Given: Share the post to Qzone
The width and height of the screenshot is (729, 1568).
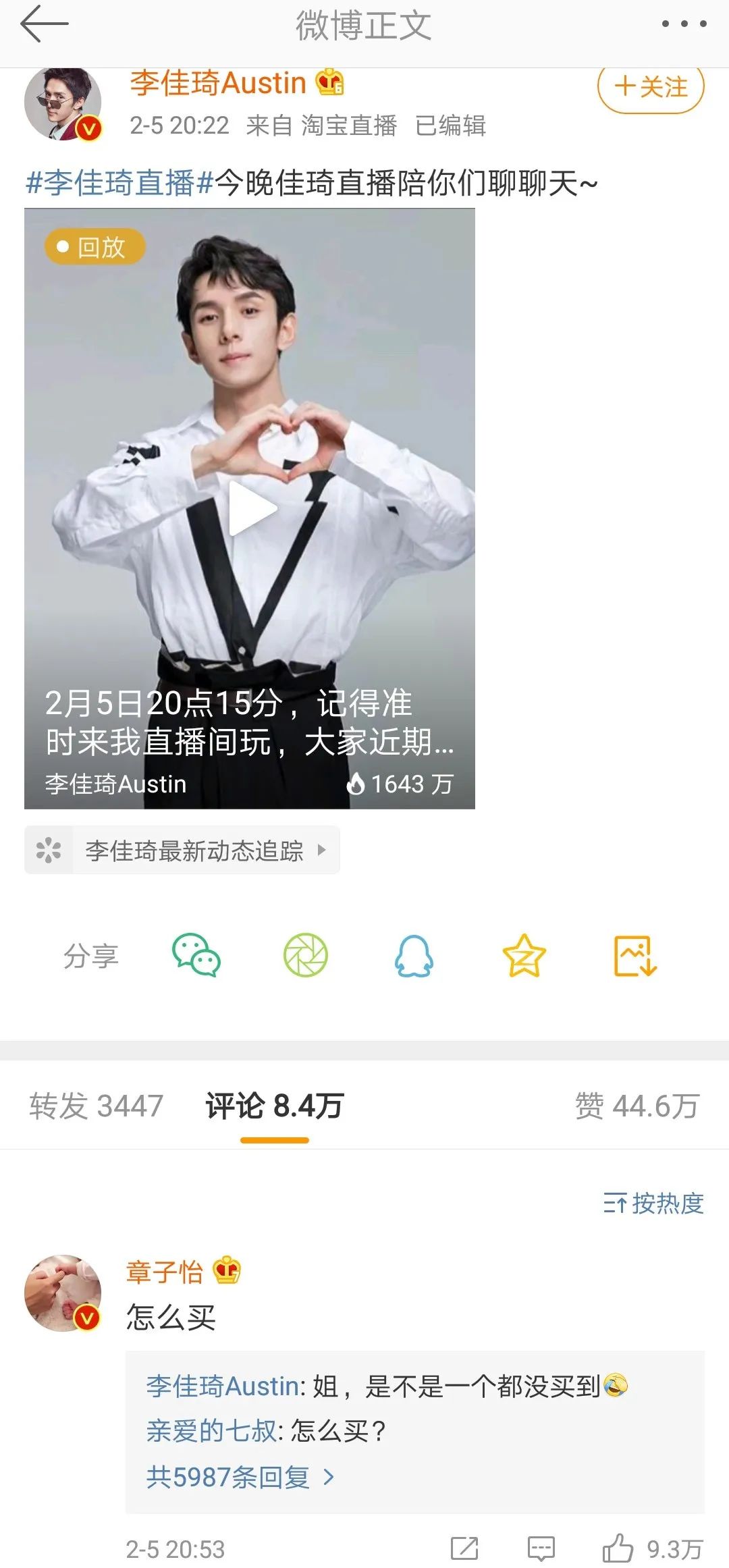Looking at the screenshot, I should (x=524, y=956).
